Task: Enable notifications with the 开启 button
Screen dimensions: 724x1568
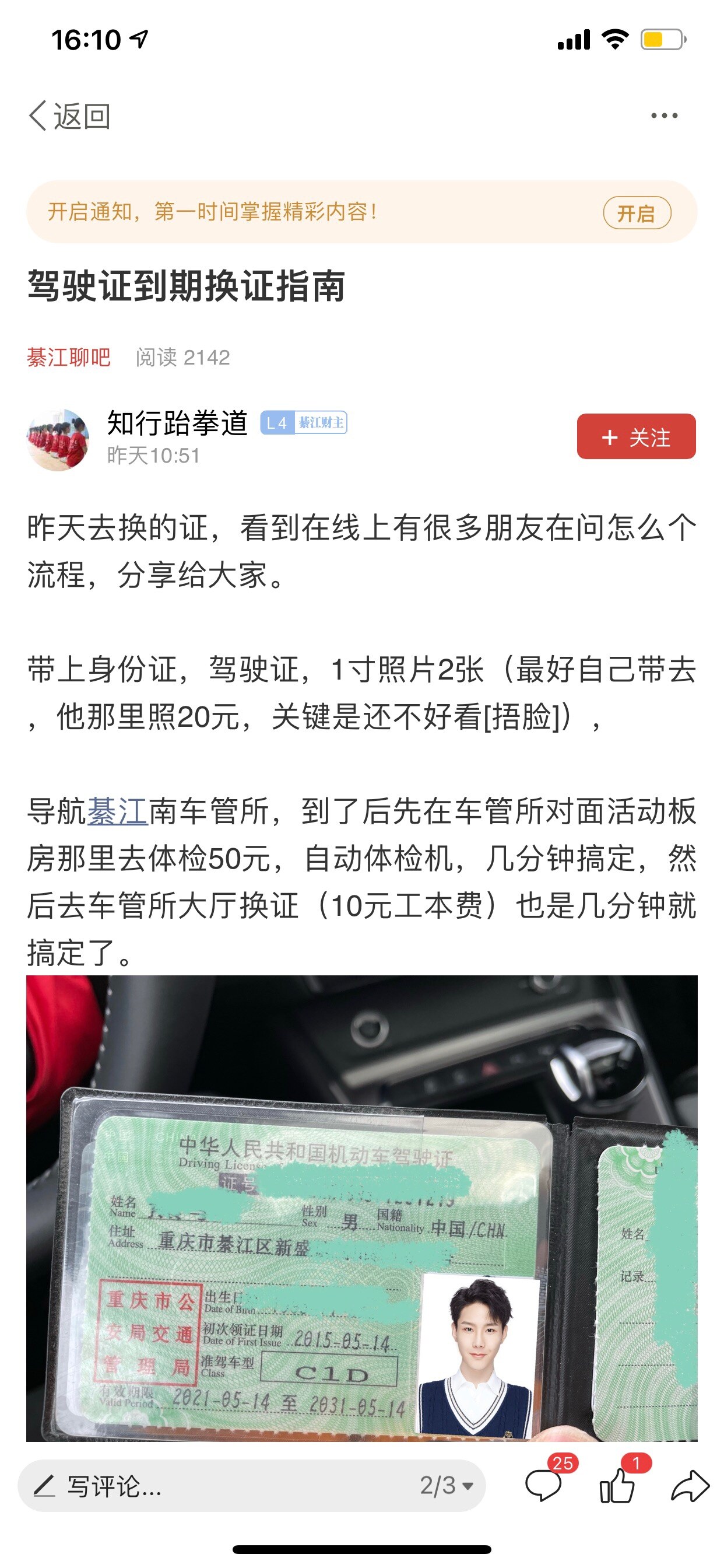Action: (637, 213)
